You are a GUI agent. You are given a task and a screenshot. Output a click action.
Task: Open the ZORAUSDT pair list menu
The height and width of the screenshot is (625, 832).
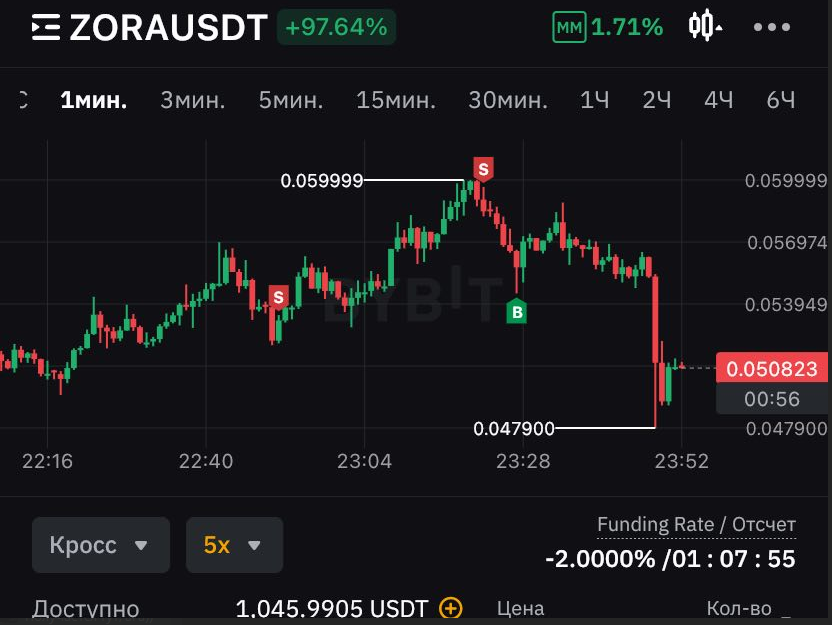tap(46, 27)
